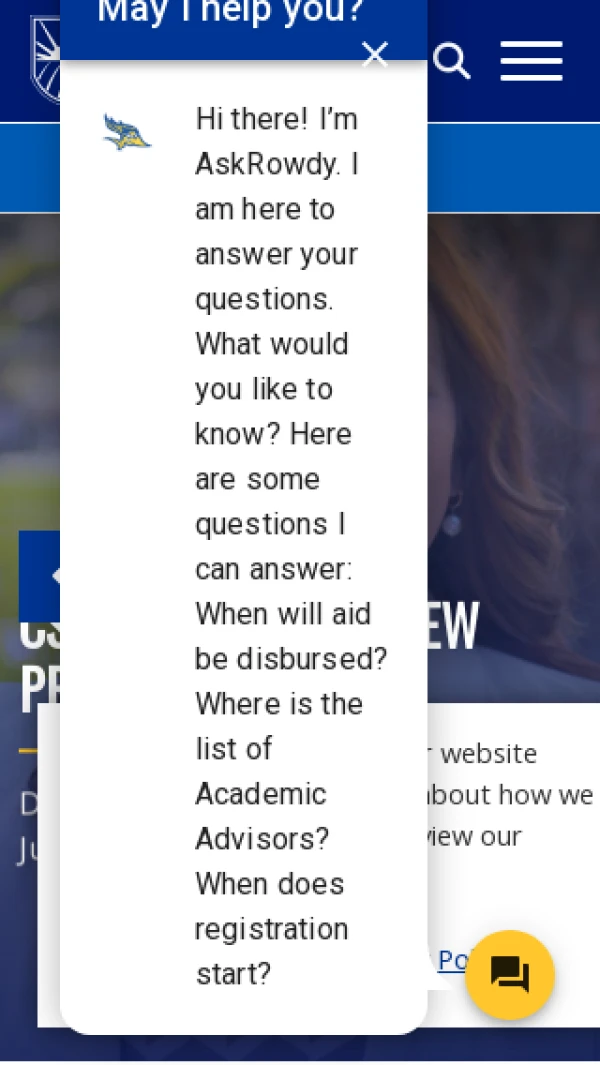Image resolution: width=600 pixels, height=1065 pixels.
Task: Close the AskRowdy chat popup
Action: point(374,54)
